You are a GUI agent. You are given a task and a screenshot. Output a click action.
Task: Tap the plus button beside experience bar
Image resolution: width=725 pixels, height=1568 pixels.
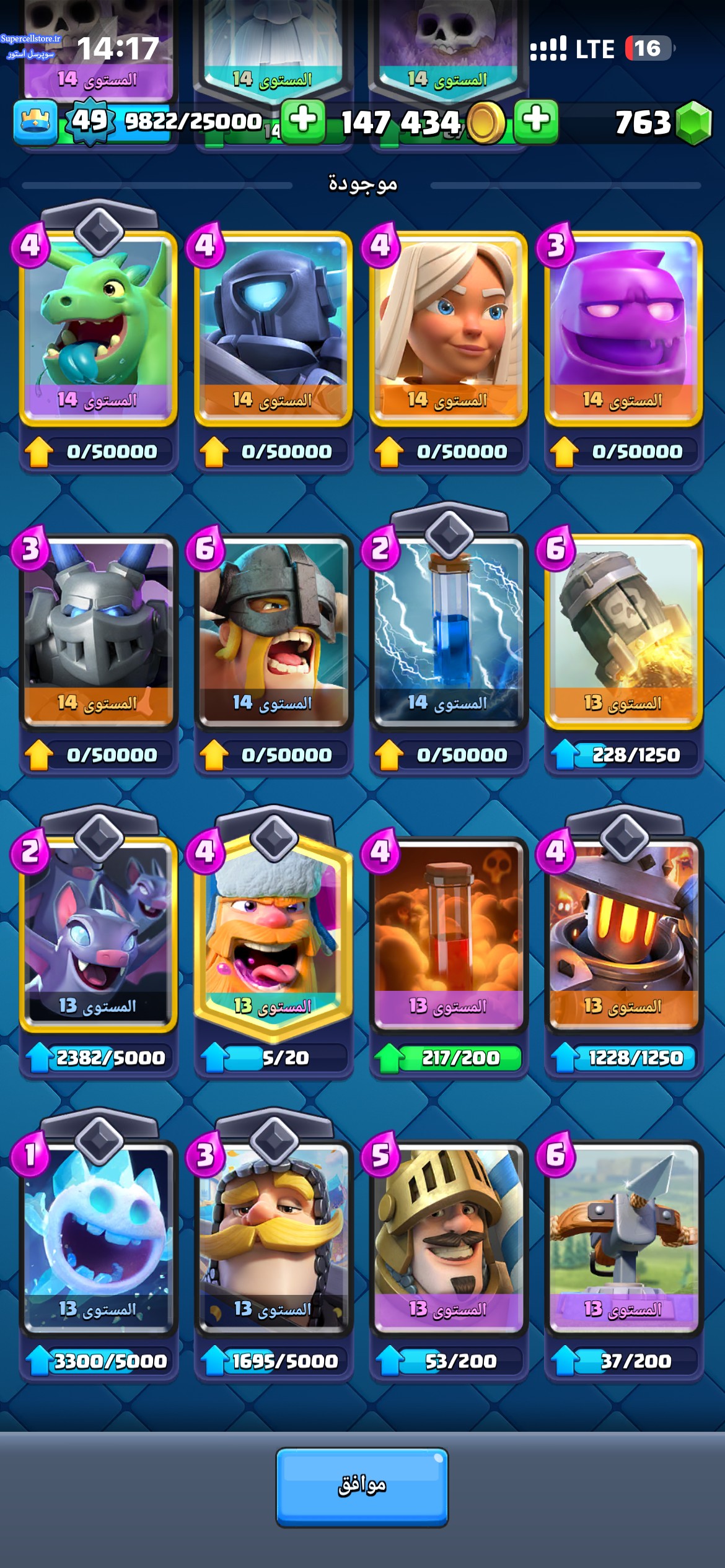click(303, 120)
